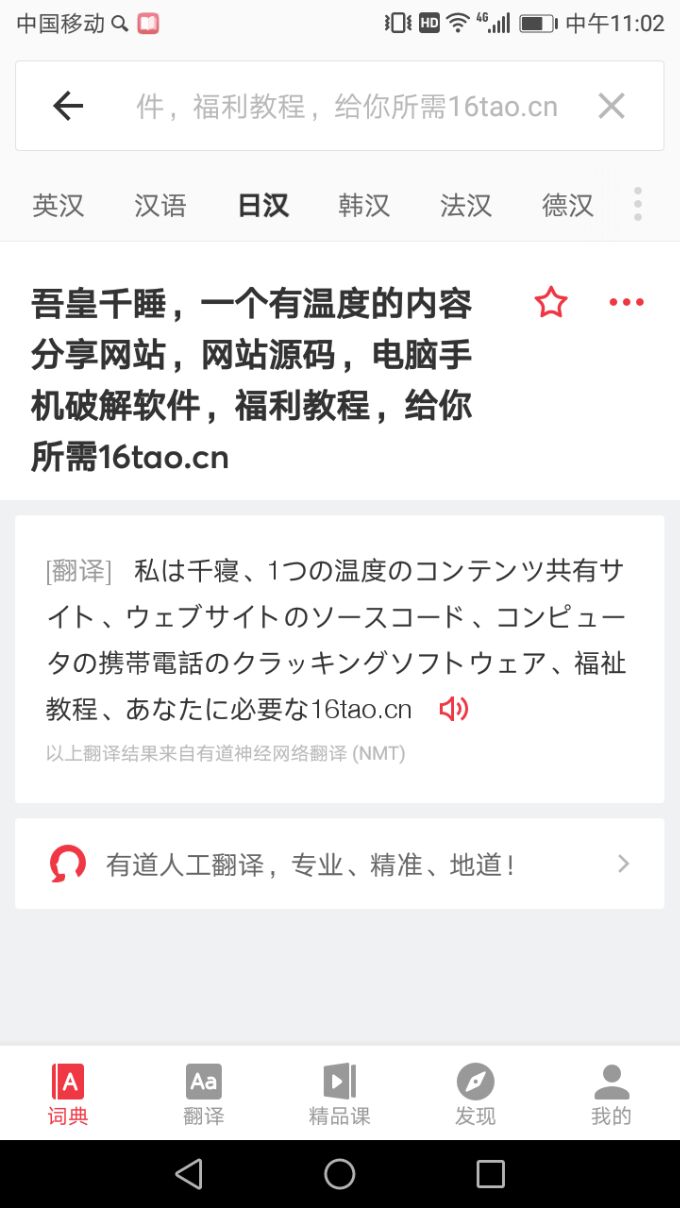Viewport: 680px width, 1208px height.
Task: Switch to the 汉语 tab
Action: coord(160,206)
